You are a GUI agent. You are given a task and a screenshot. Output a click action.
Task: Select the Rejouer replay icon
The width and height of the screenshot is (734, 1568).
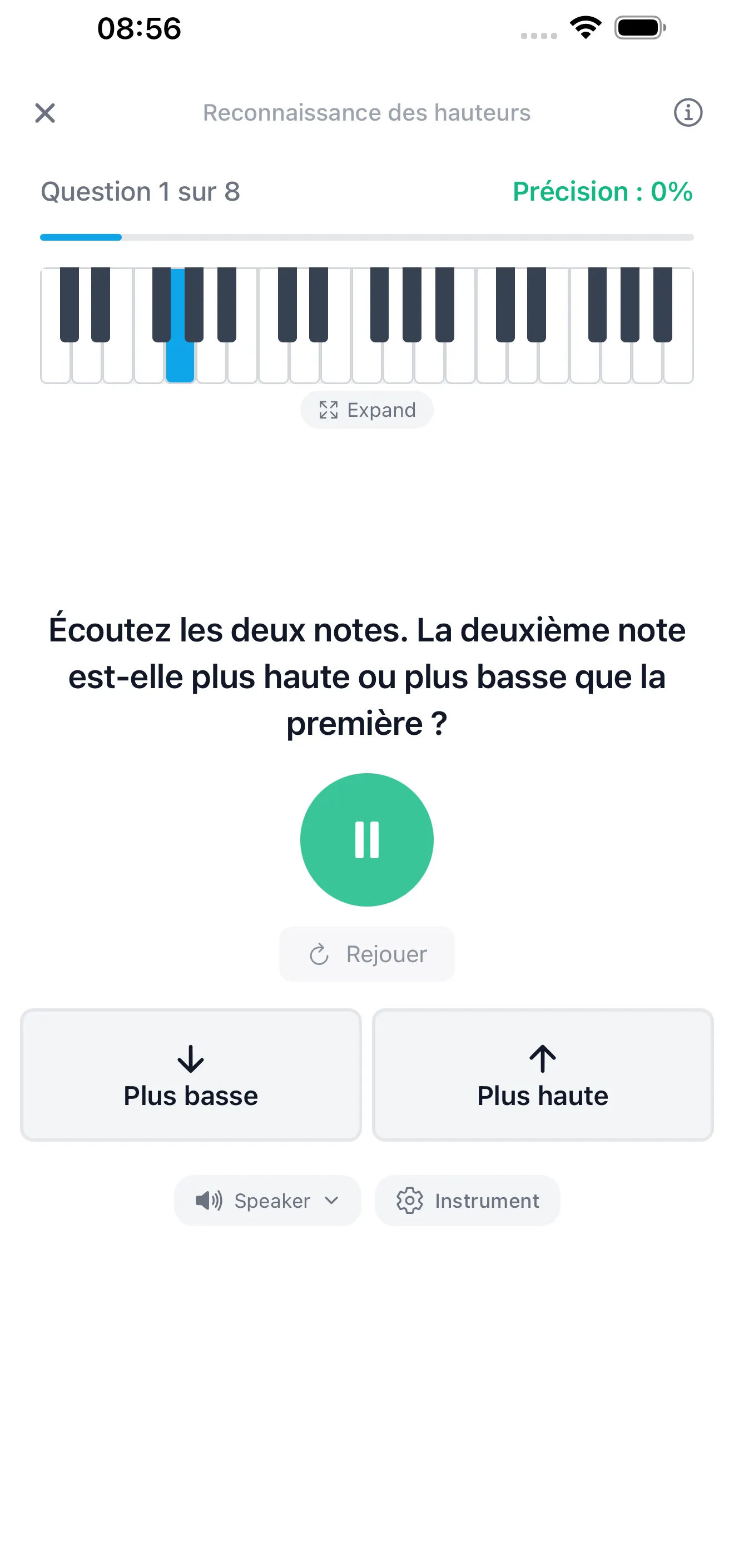pos(319,954)
